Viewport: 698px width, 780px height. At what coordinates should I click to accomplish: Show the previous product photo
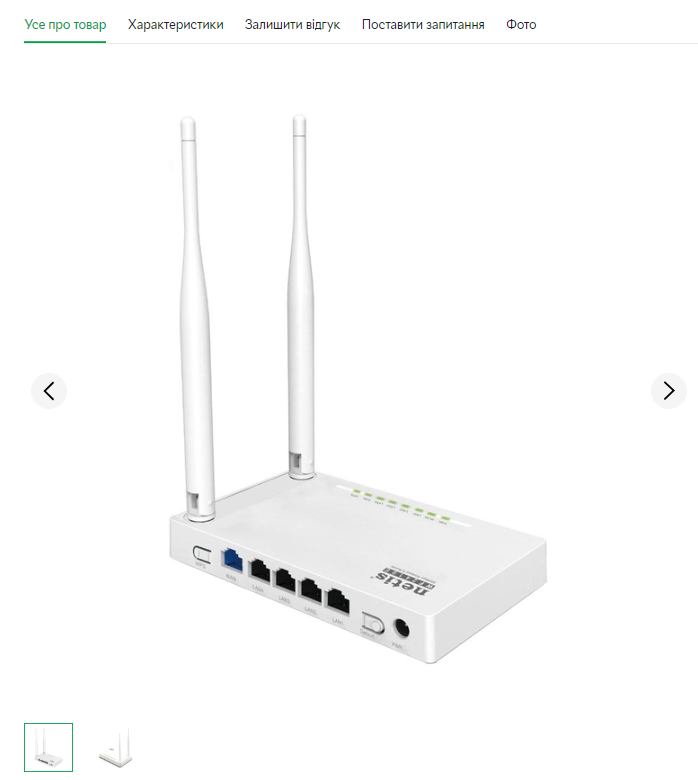coord(49,391)
